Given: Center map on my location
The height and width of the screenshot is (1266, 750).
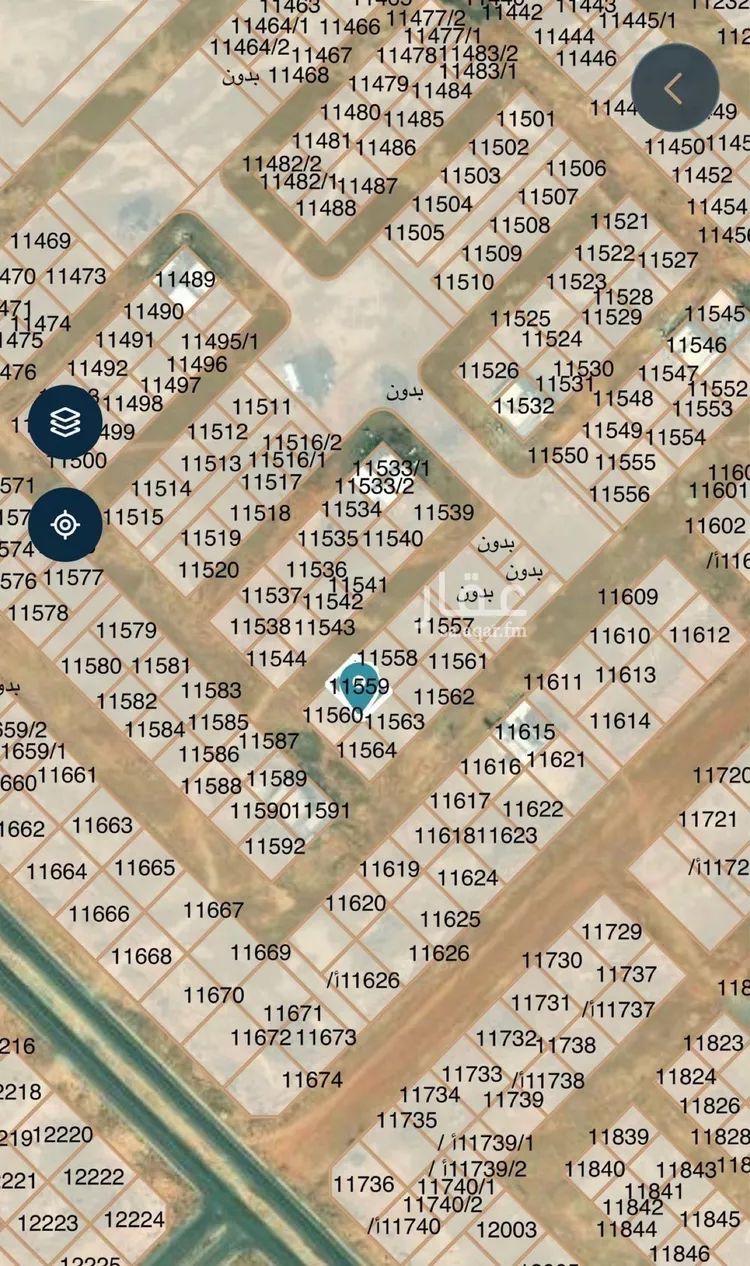Looking at the screenshot, I should [65, 524].
